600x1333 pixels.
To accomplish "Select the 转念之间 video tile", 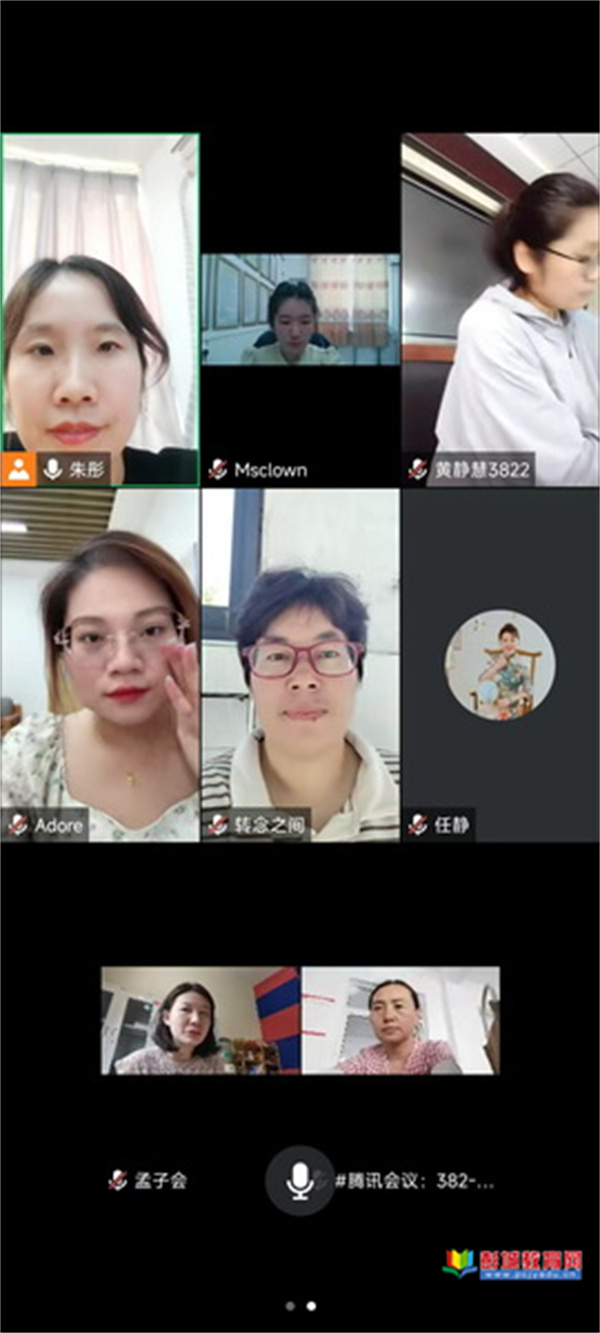I will coord(300,665).
